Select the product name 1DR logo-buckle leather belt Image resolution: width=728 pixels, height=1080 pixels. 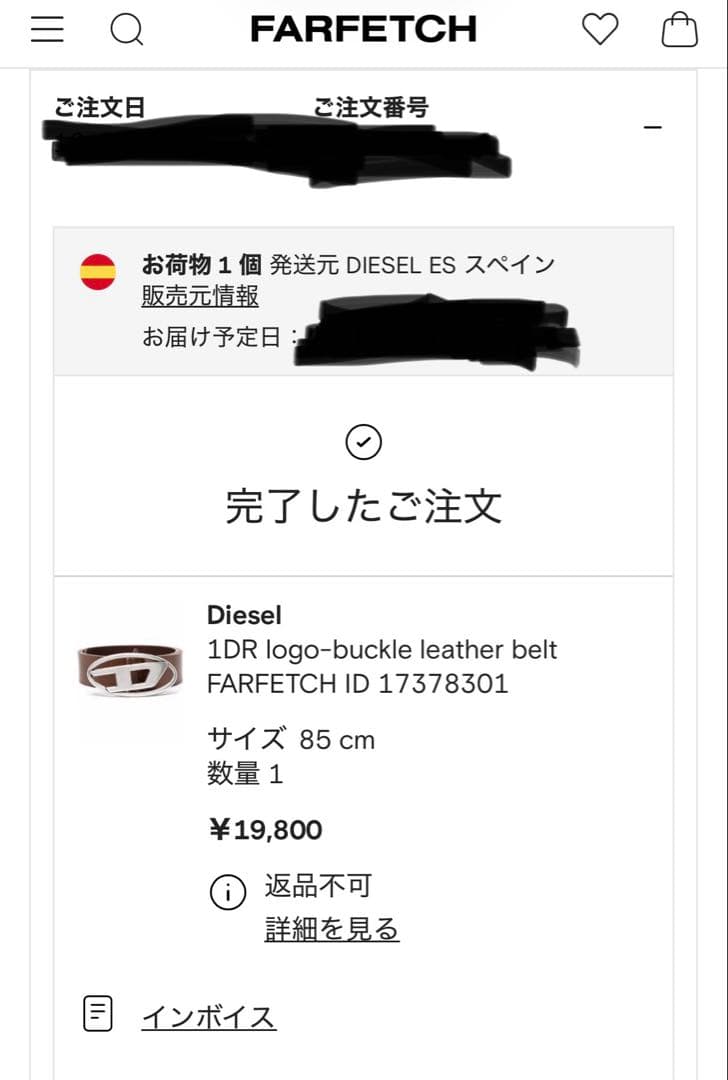tap(380, 650)
